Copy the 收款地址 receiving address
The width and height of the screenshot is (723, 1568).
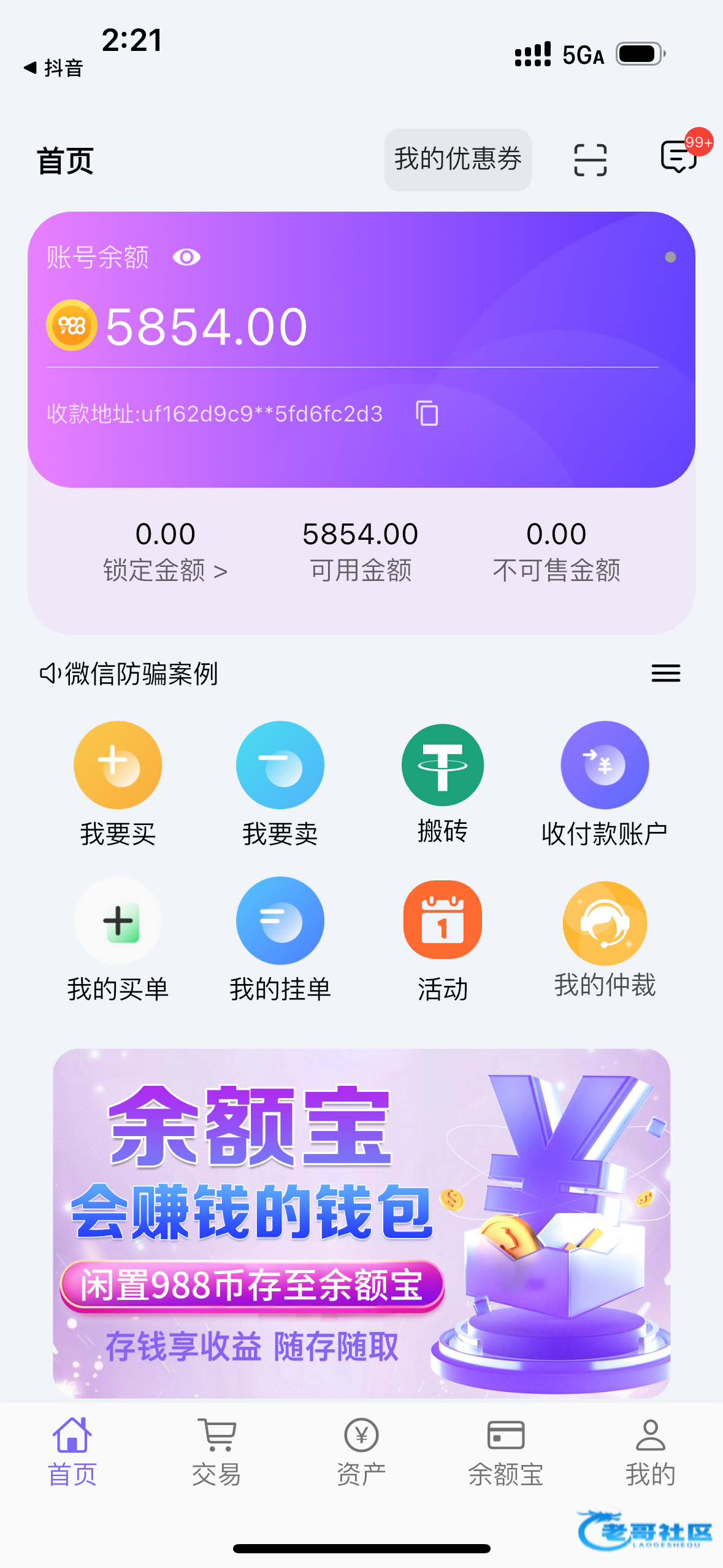pyautogui.click(x=427, y=413)
